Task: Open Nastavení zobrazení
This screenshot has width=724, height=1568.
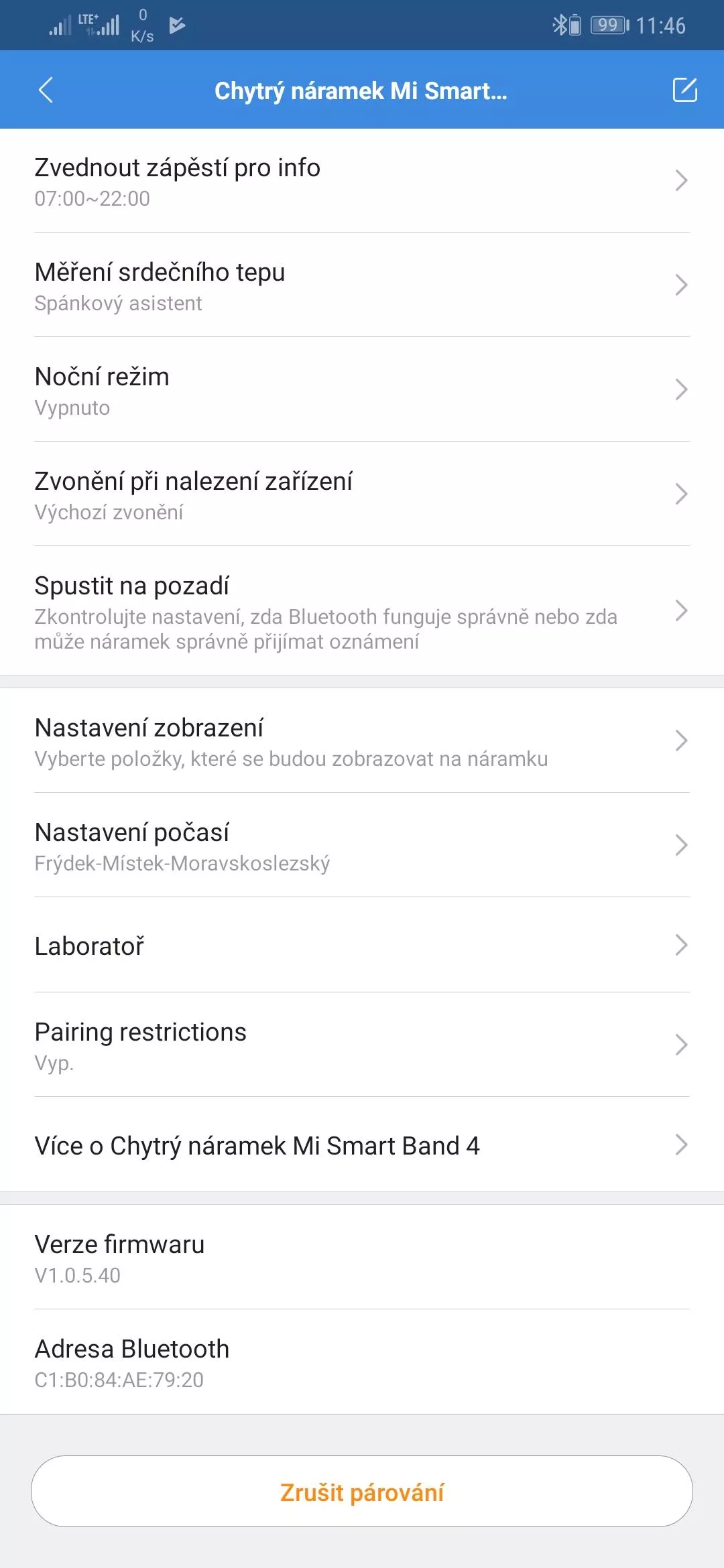Action: [362, 741]
